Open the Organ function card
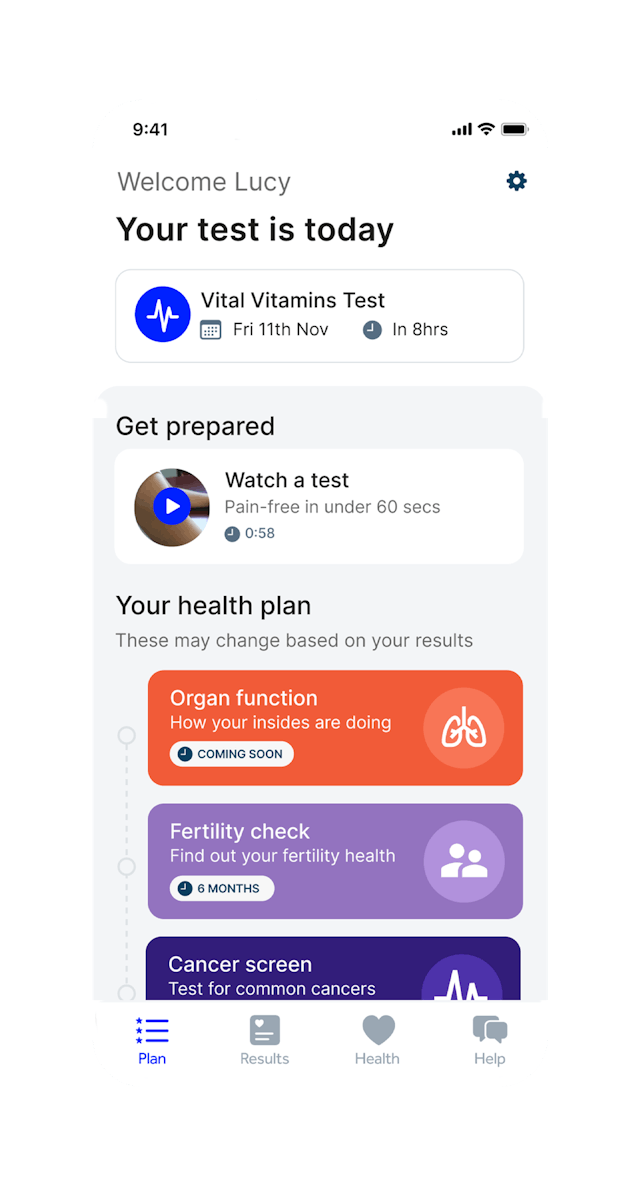 pyautogui.click(x=335, y=727)
